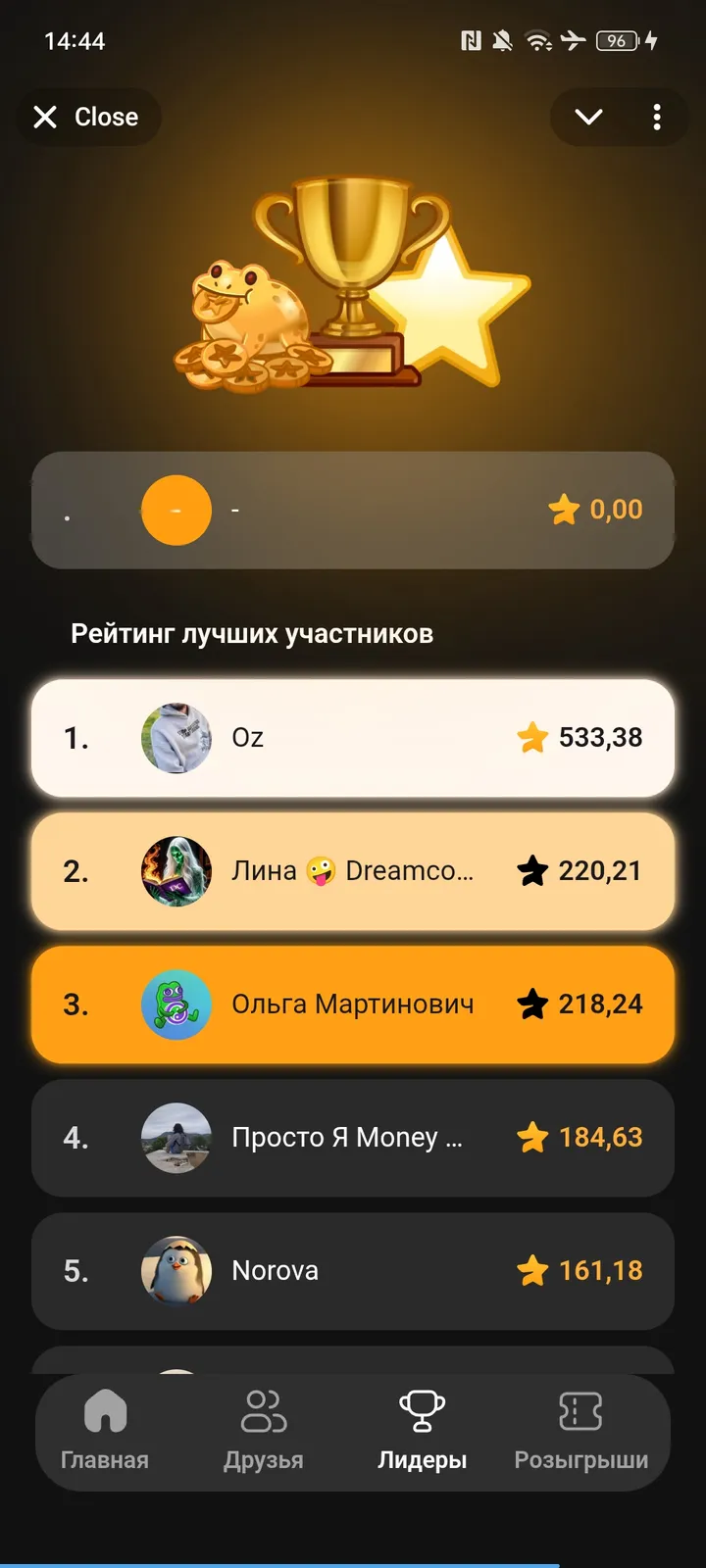The height and width of the screenshot is (1568, 706).
Task: Open first-place leader Oz
Action: pyautogui.click(x=353, y=738)
